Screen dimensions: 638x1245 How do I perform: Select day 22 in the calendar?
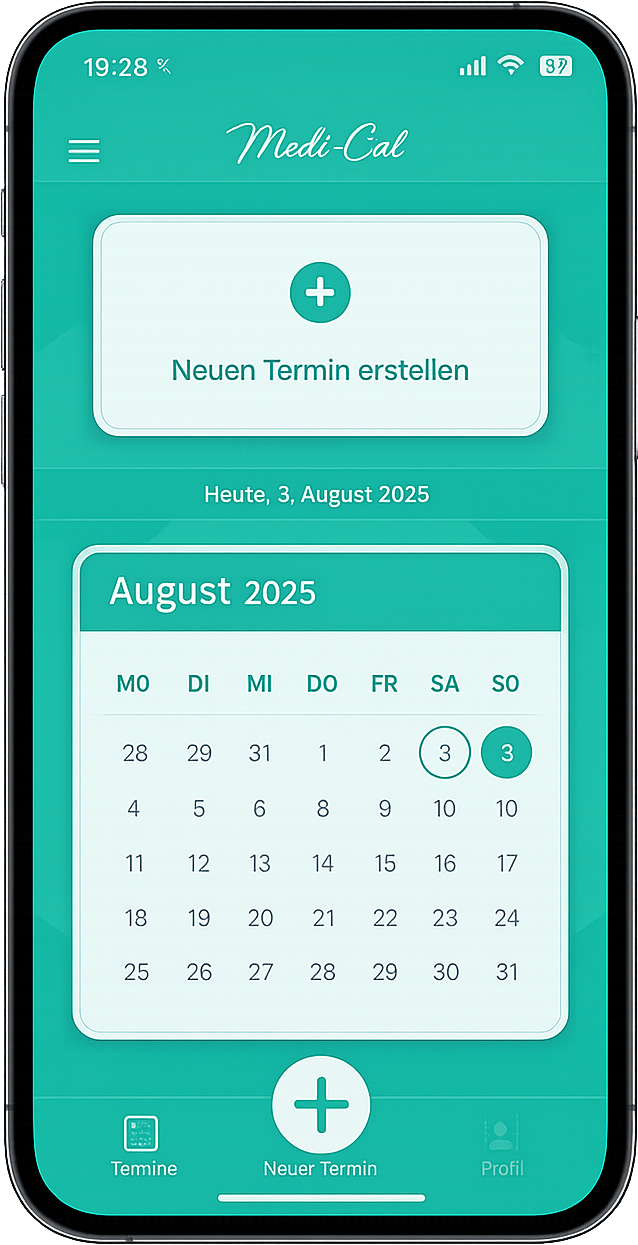[385, 918]
